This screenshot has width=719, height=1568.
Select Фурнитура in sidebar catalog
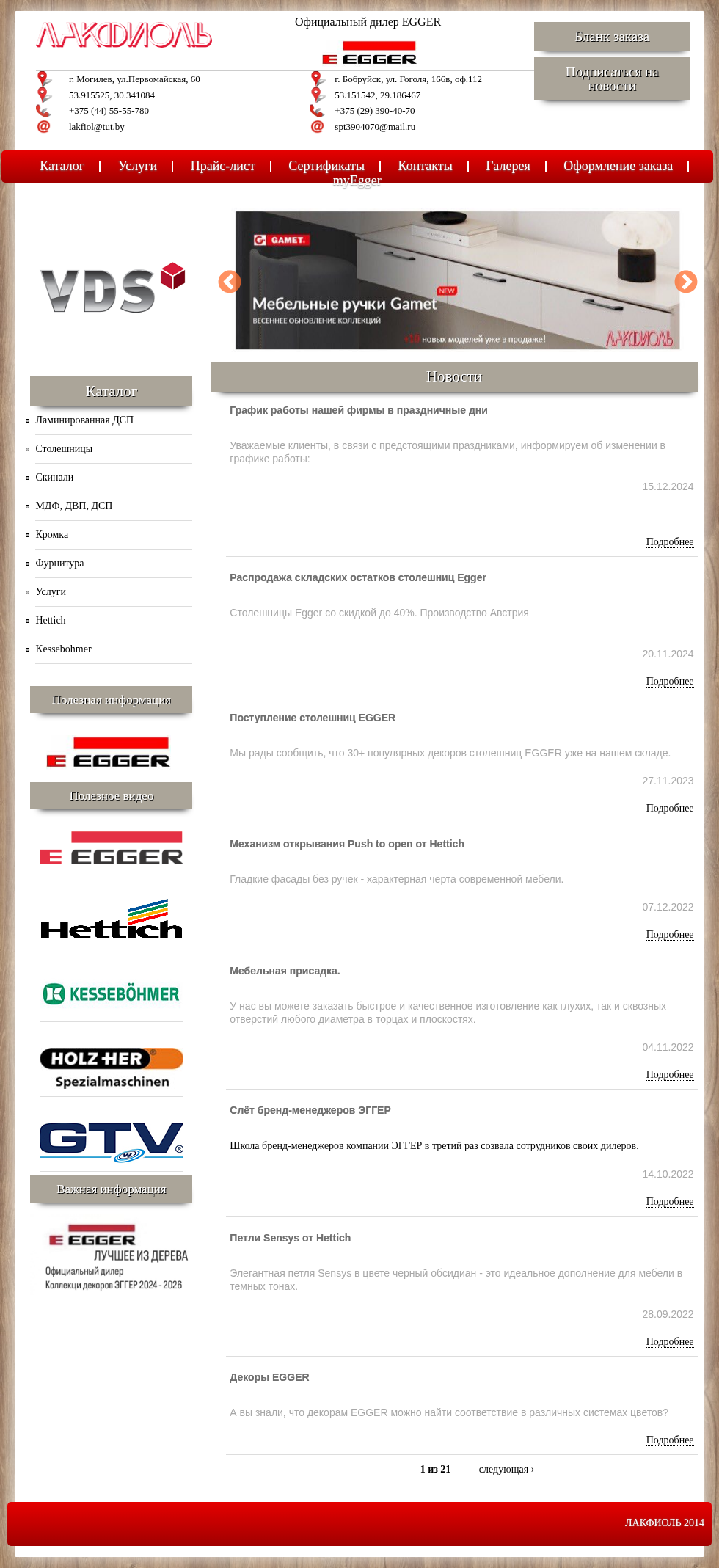pos(59,564)
